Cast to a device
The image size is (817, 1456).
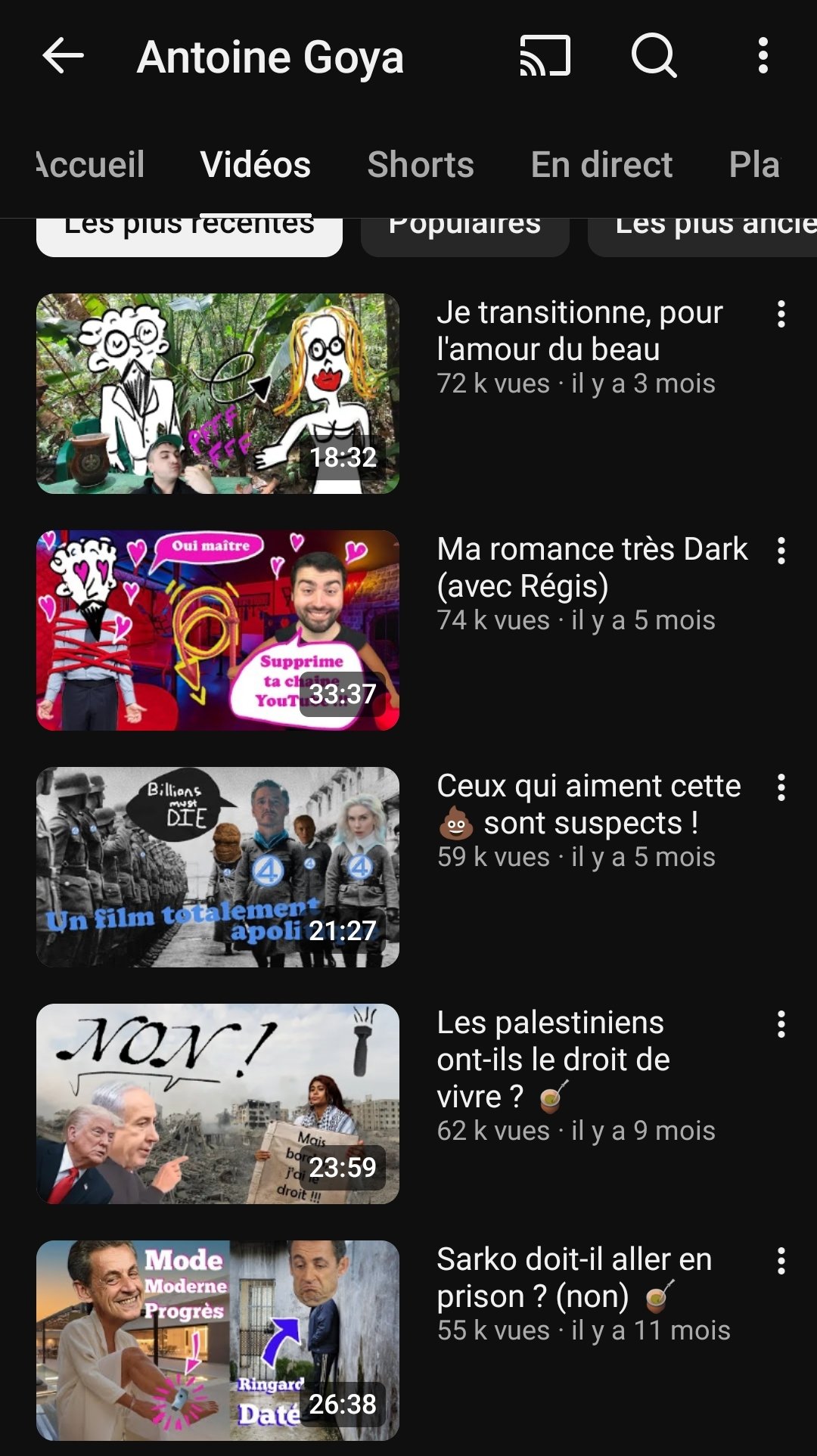545,56
